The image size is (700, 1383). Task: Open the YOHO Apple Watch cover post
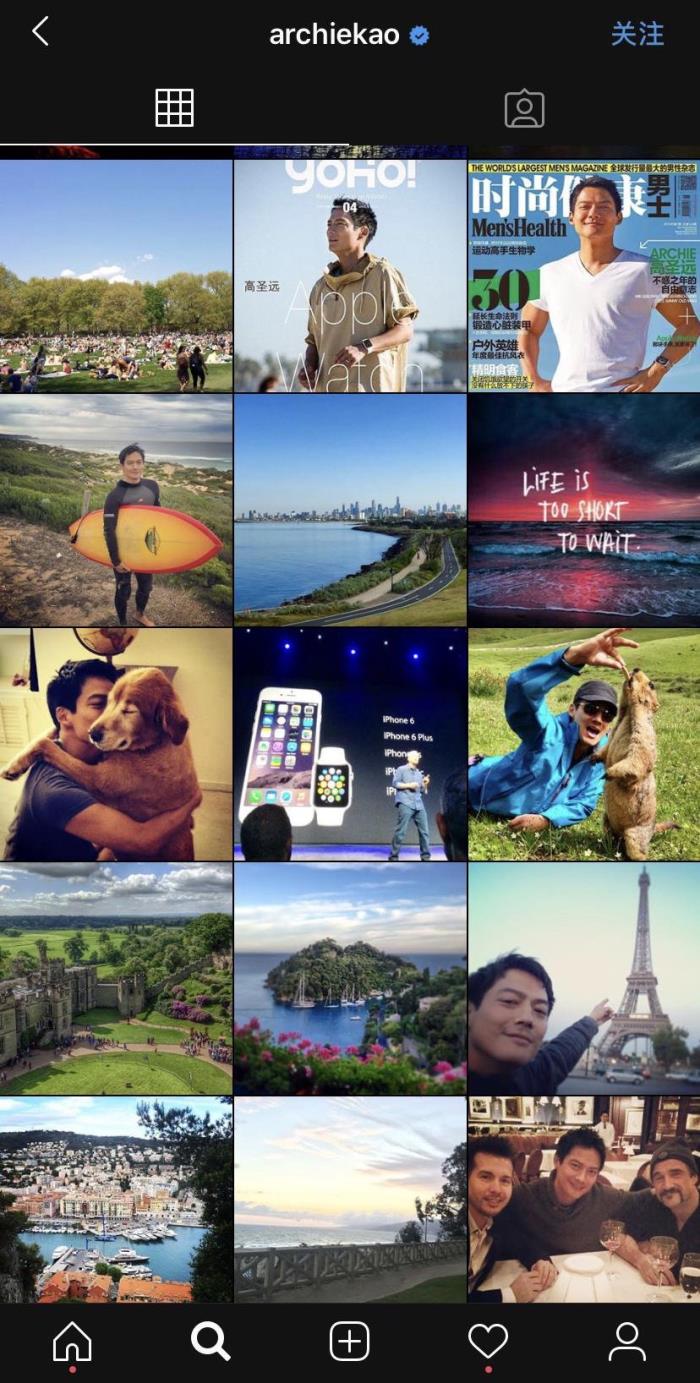[350, 276]
